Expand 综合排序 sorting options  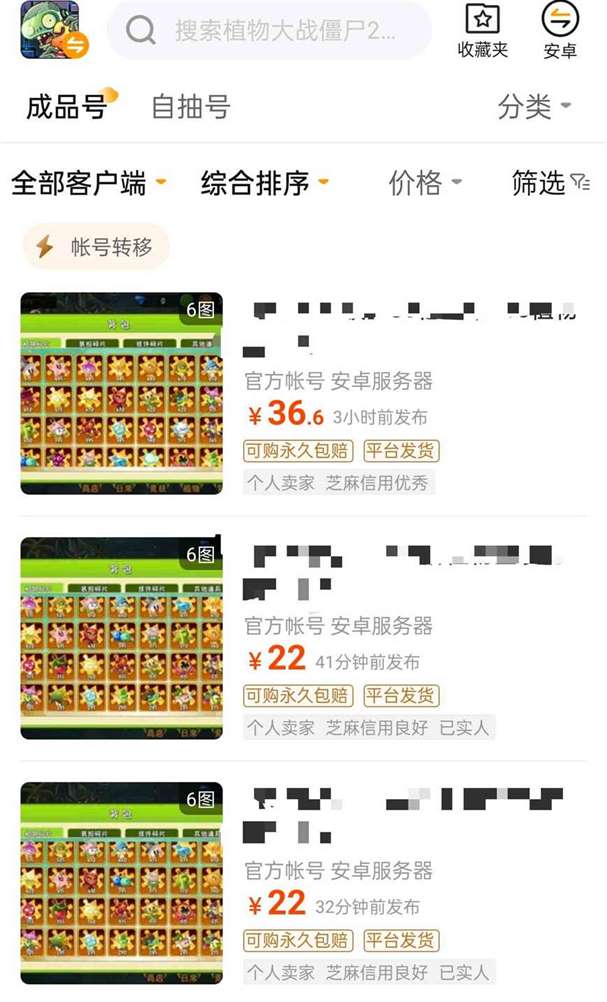(x=265, y=183)
